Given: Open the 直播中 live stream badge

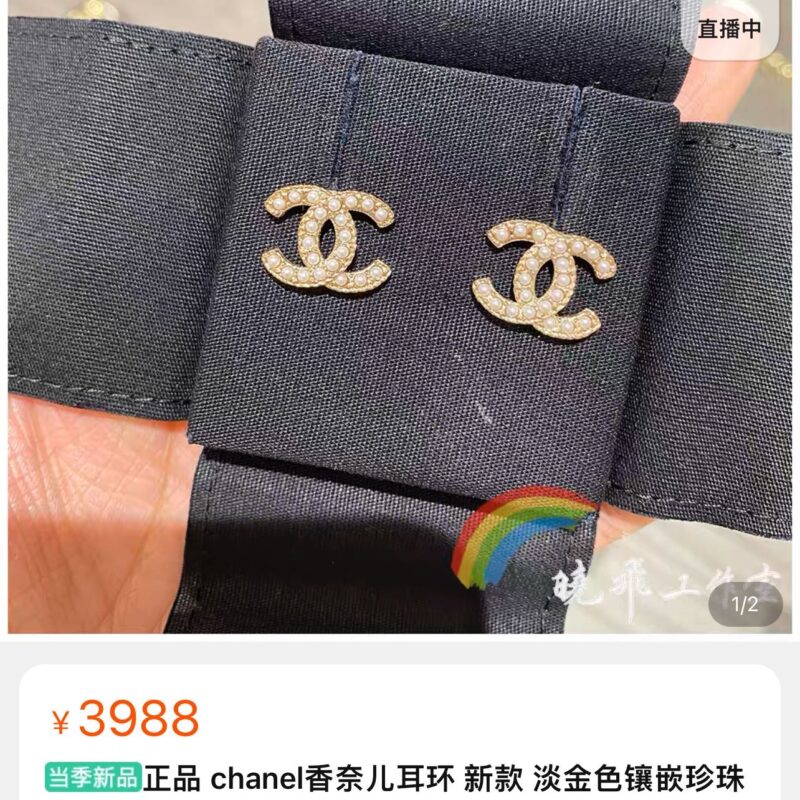Looking at the screenshot, I should pyautogui.click(x=729, y=29).
